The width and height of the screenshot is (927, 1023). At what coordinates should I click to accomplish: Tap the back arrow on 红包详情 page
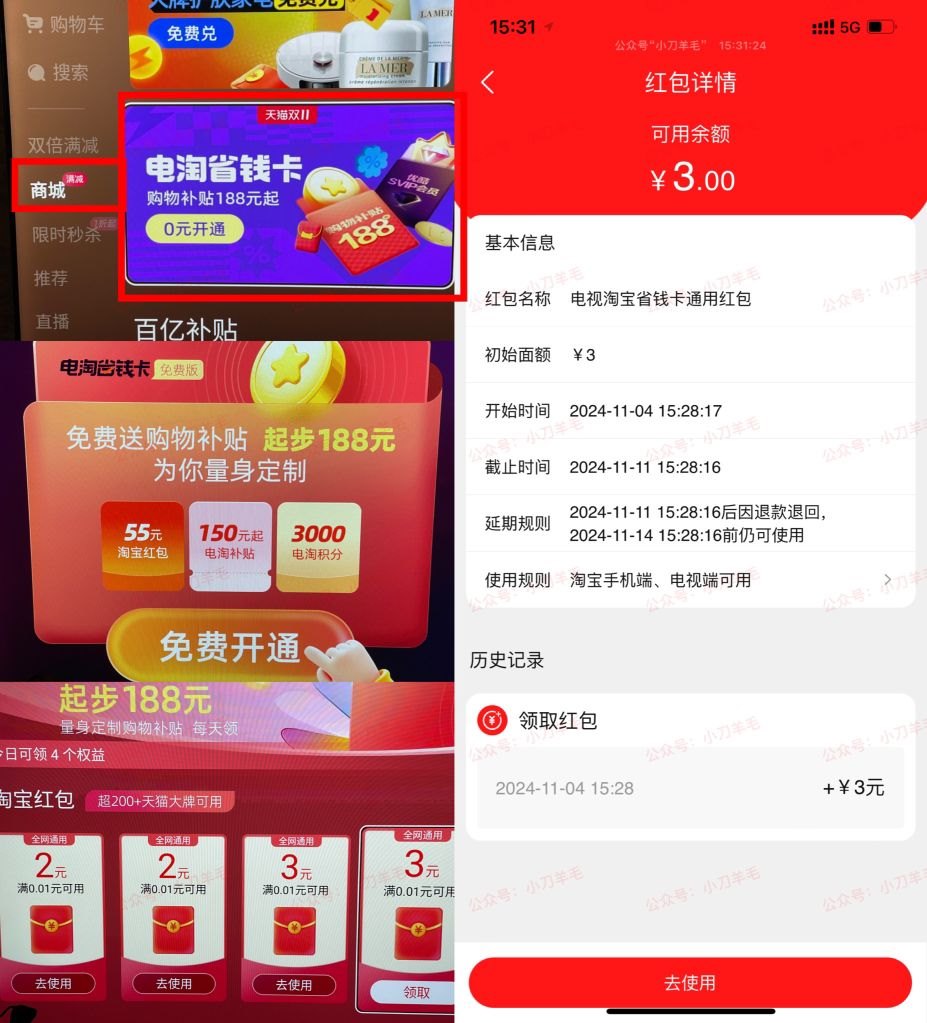[489, 83]
